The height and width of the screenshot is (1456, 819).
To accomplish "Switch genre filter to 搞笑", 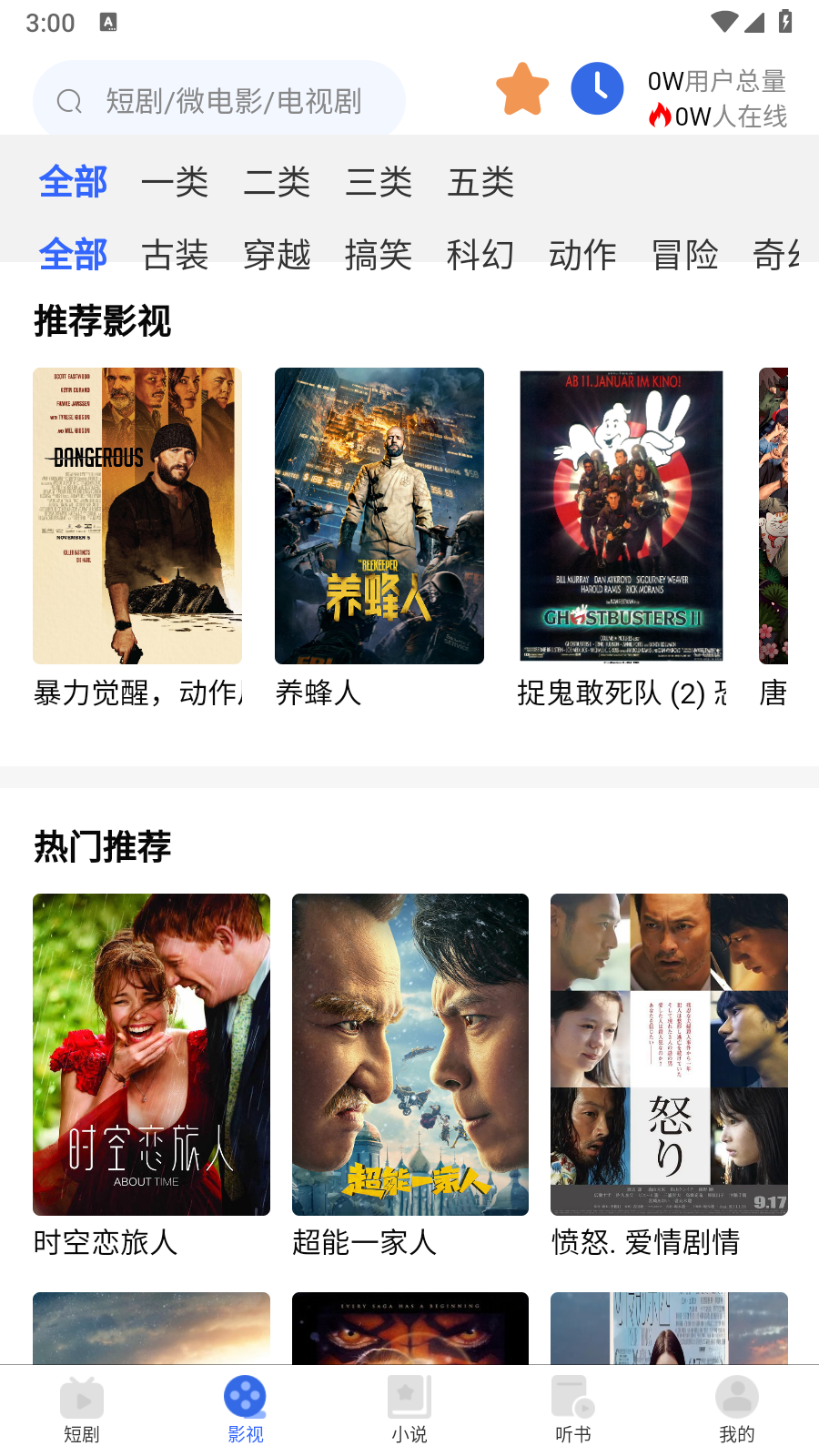I will coord(379,256).
